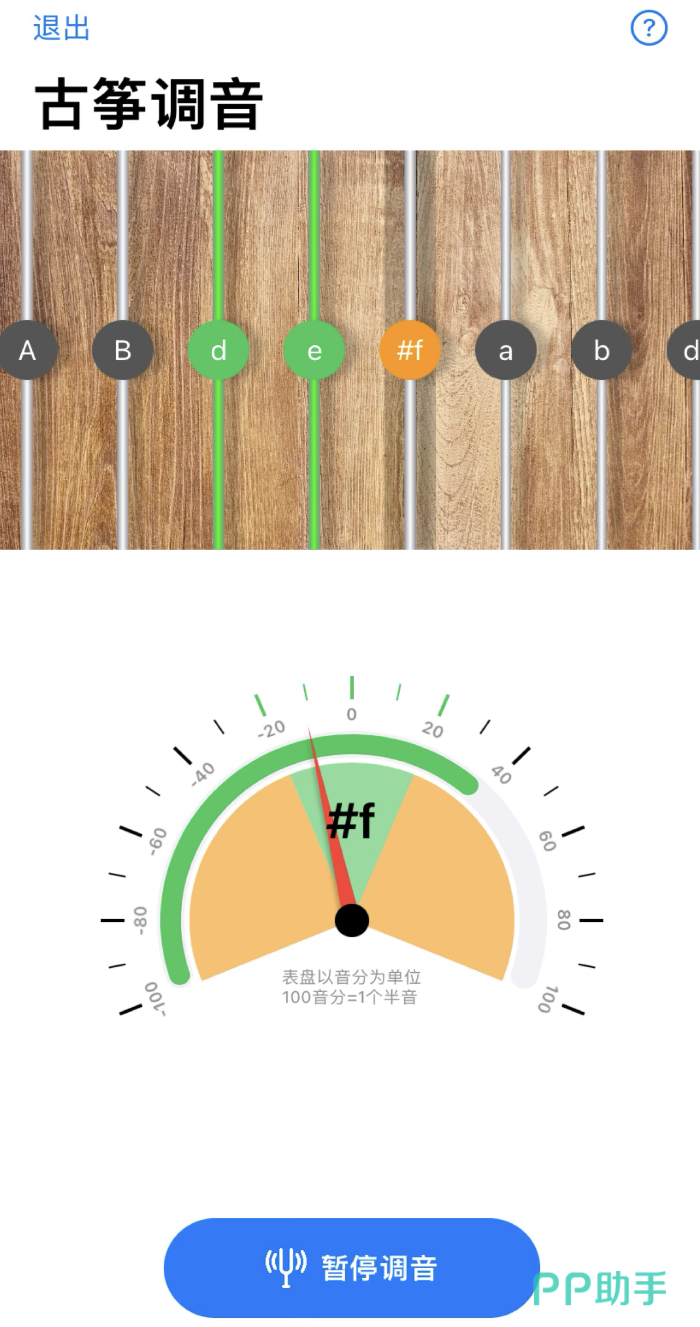Choose the green e string note
Viewport: 700px width, 1327px height.
[314, 351]
